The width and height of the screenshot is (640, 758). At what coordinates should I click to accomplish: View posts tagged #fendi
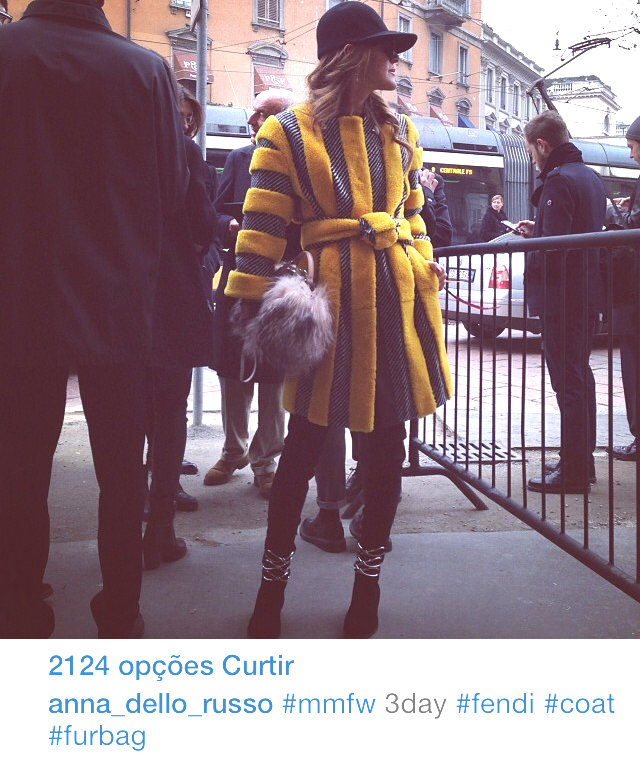coord(495,704)
